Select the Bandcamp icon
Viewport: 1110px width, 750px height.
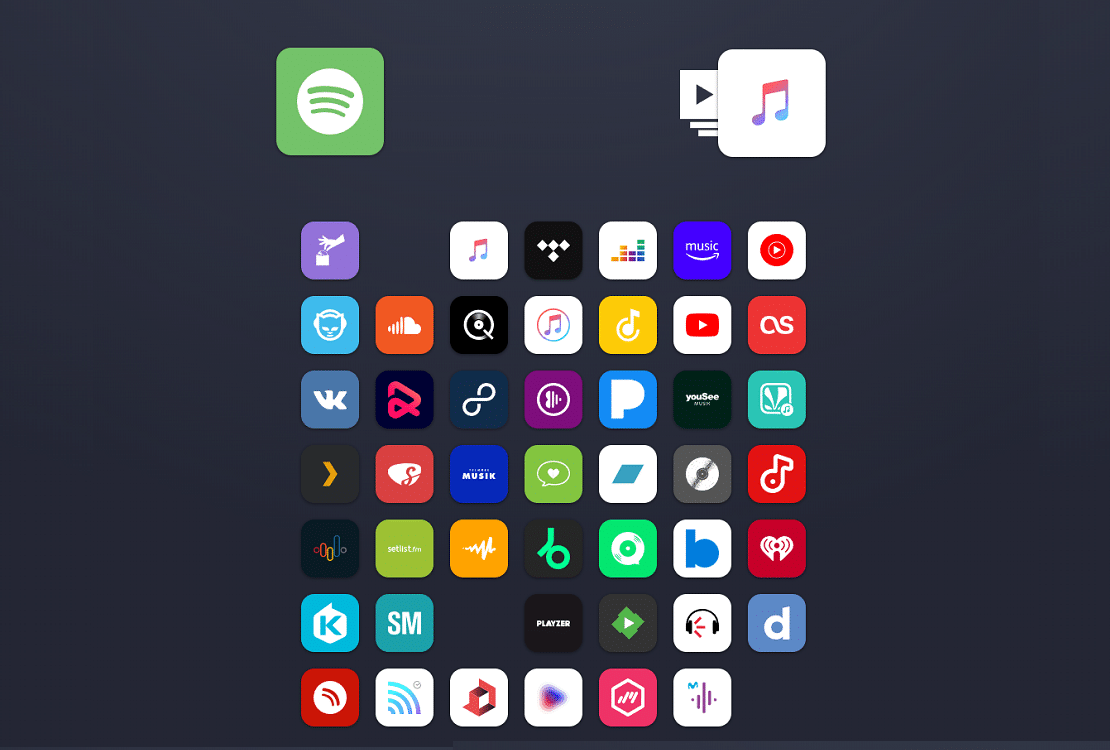(x=628, y=474)
